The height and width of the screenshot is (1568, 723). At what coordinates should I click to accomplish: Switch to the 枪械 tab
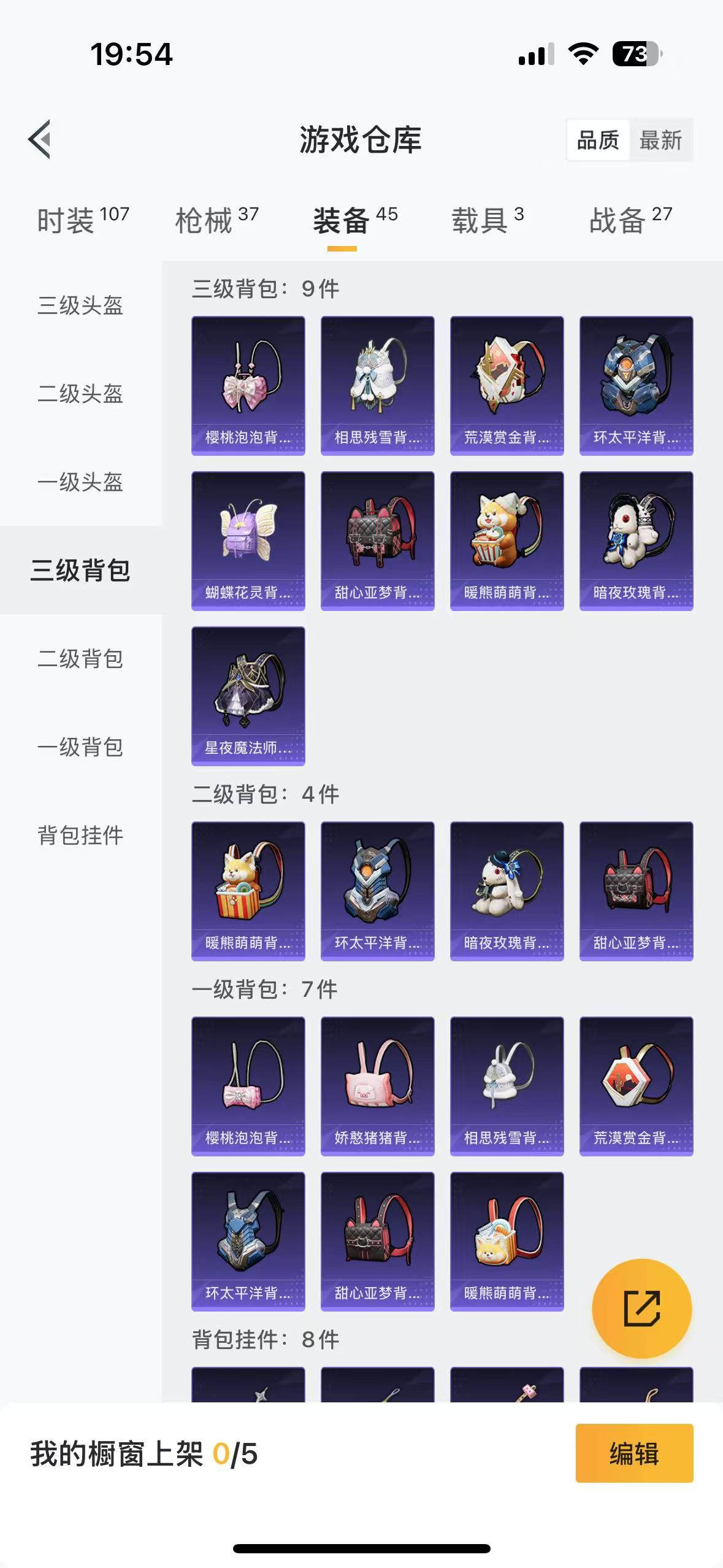click(x=217, y=220)
